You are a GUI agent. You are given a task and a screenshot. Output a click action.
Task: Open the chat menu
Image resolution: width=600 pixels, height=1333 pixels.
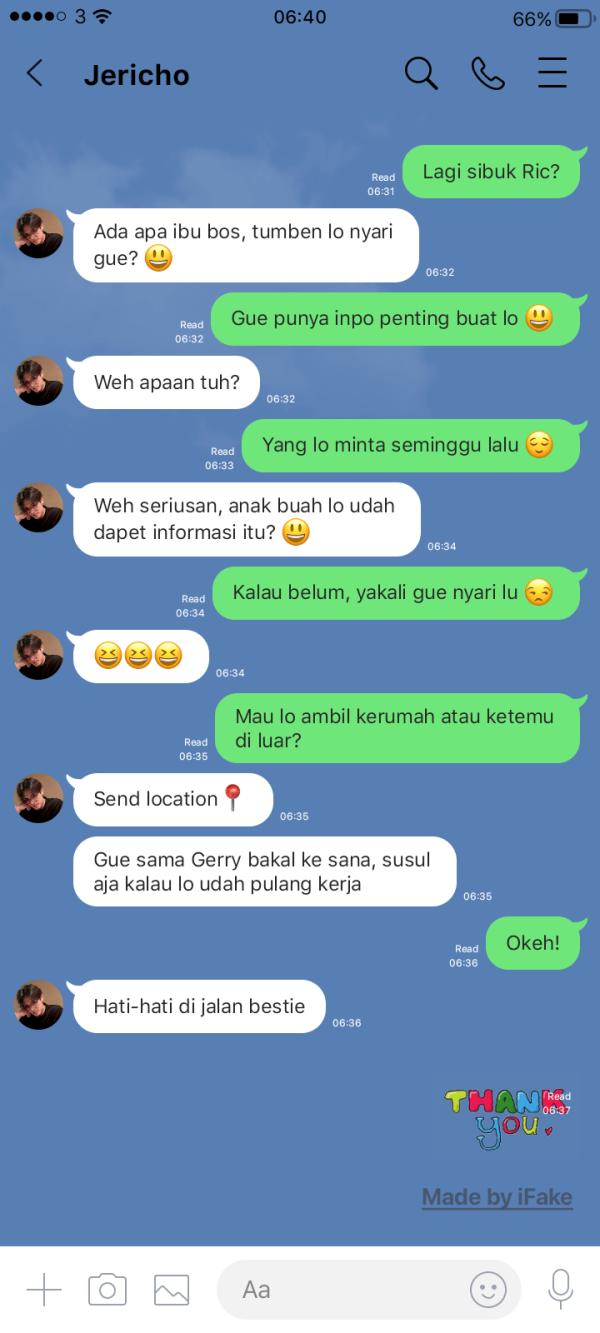(552, 73)
